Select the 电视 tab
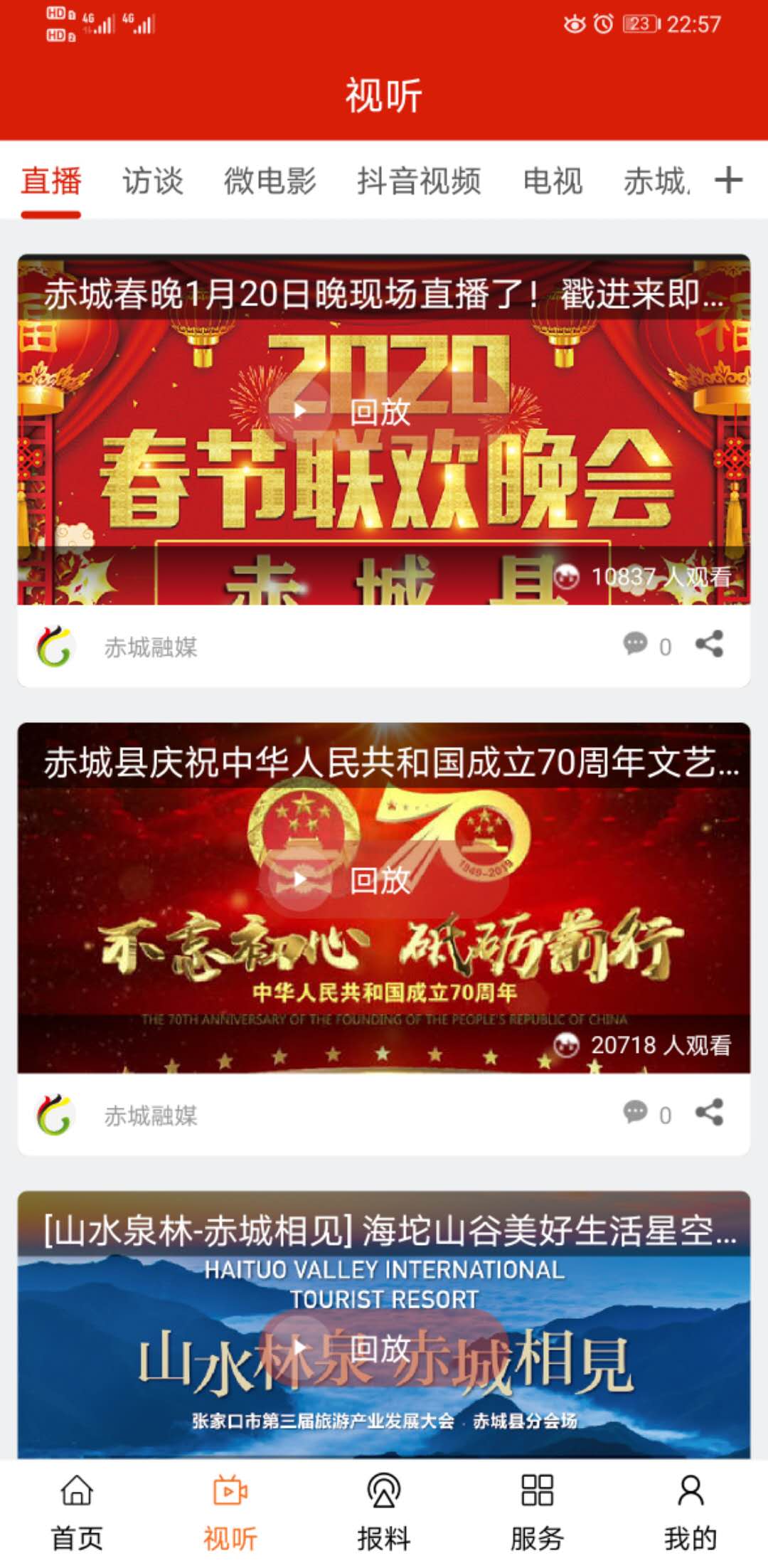 [x=553, y=181]
